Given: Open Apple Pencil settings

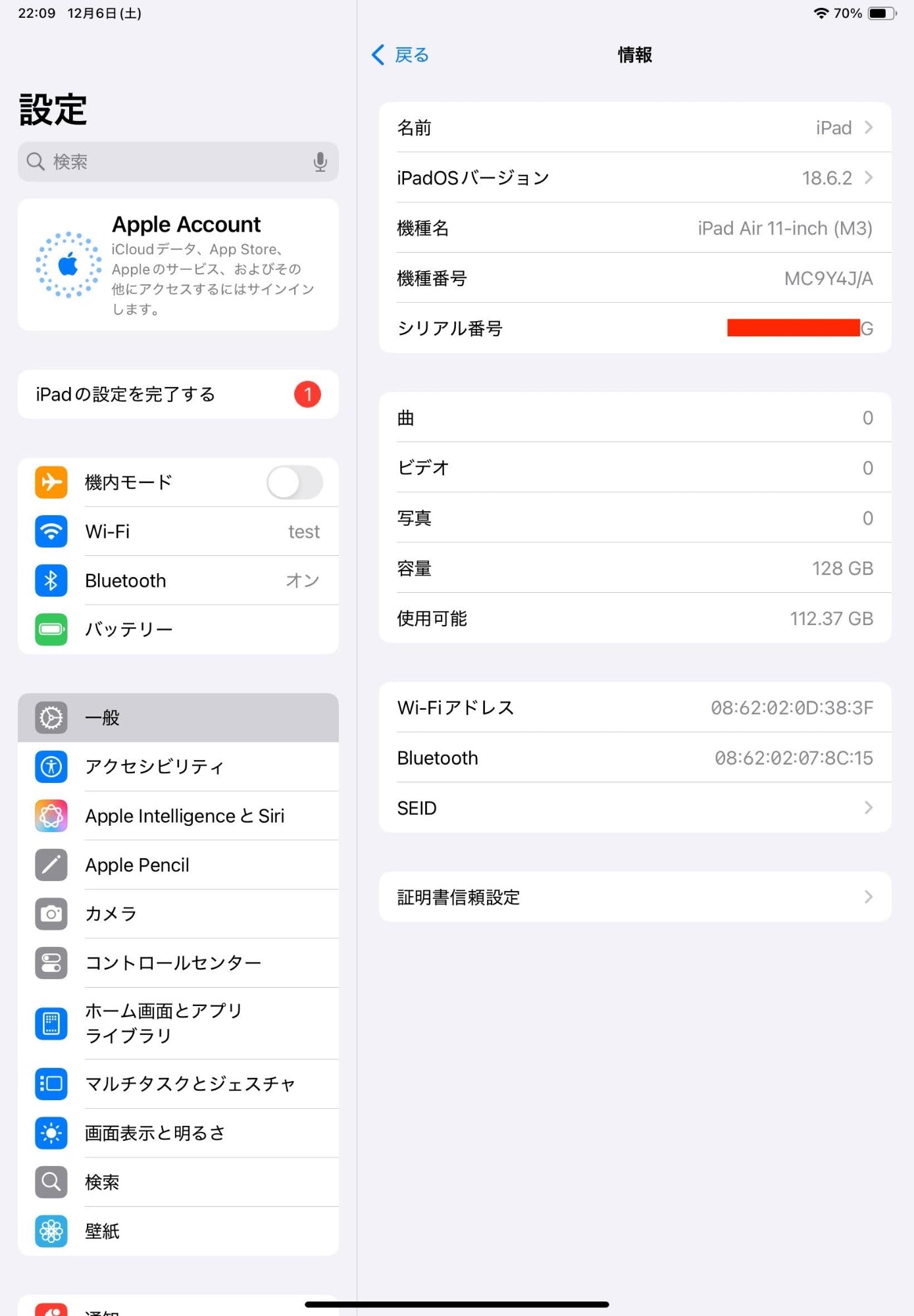Looking at the screenshot, I should (178, 865).
